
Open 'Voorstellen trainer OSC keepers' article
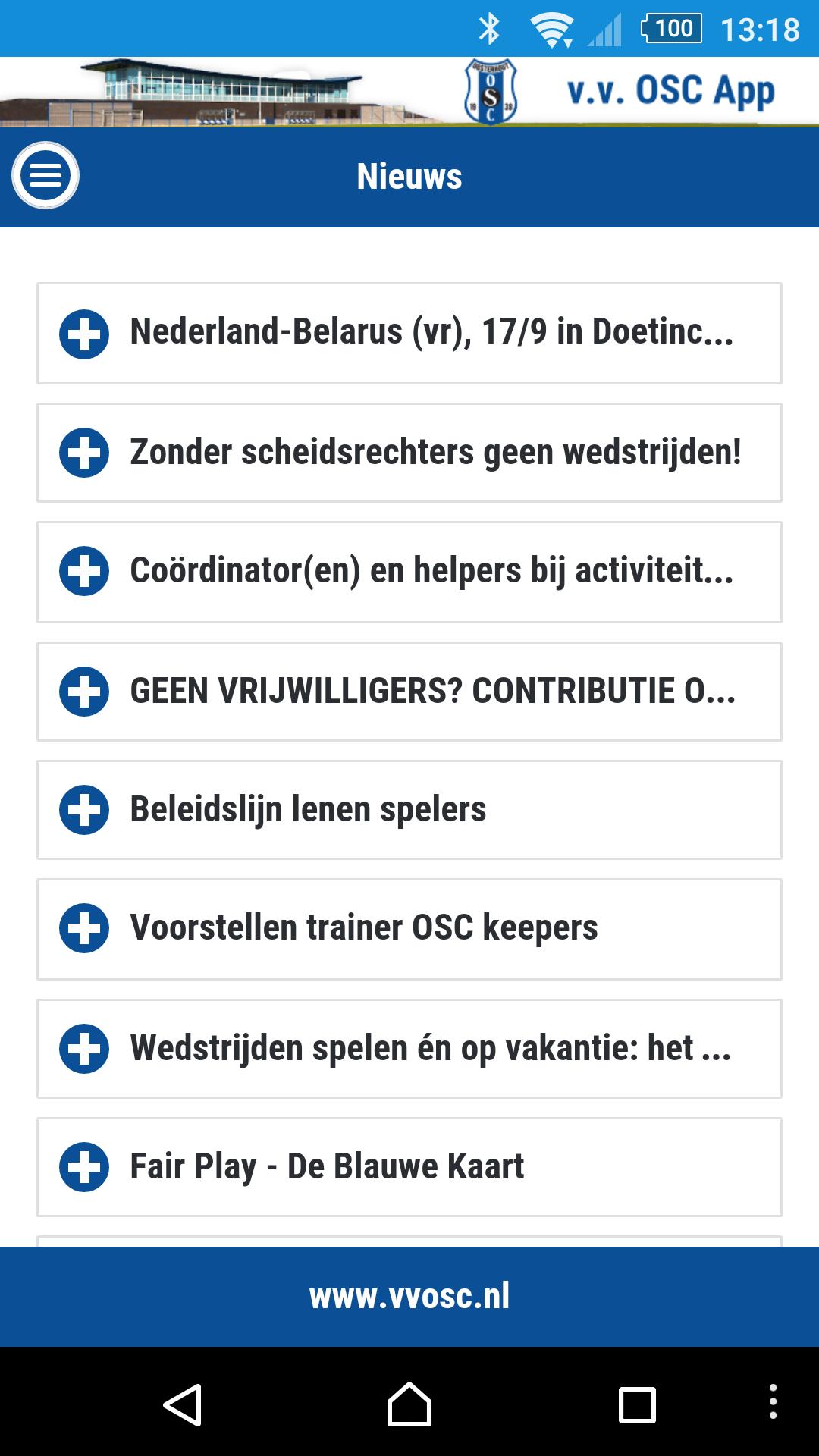409,928
